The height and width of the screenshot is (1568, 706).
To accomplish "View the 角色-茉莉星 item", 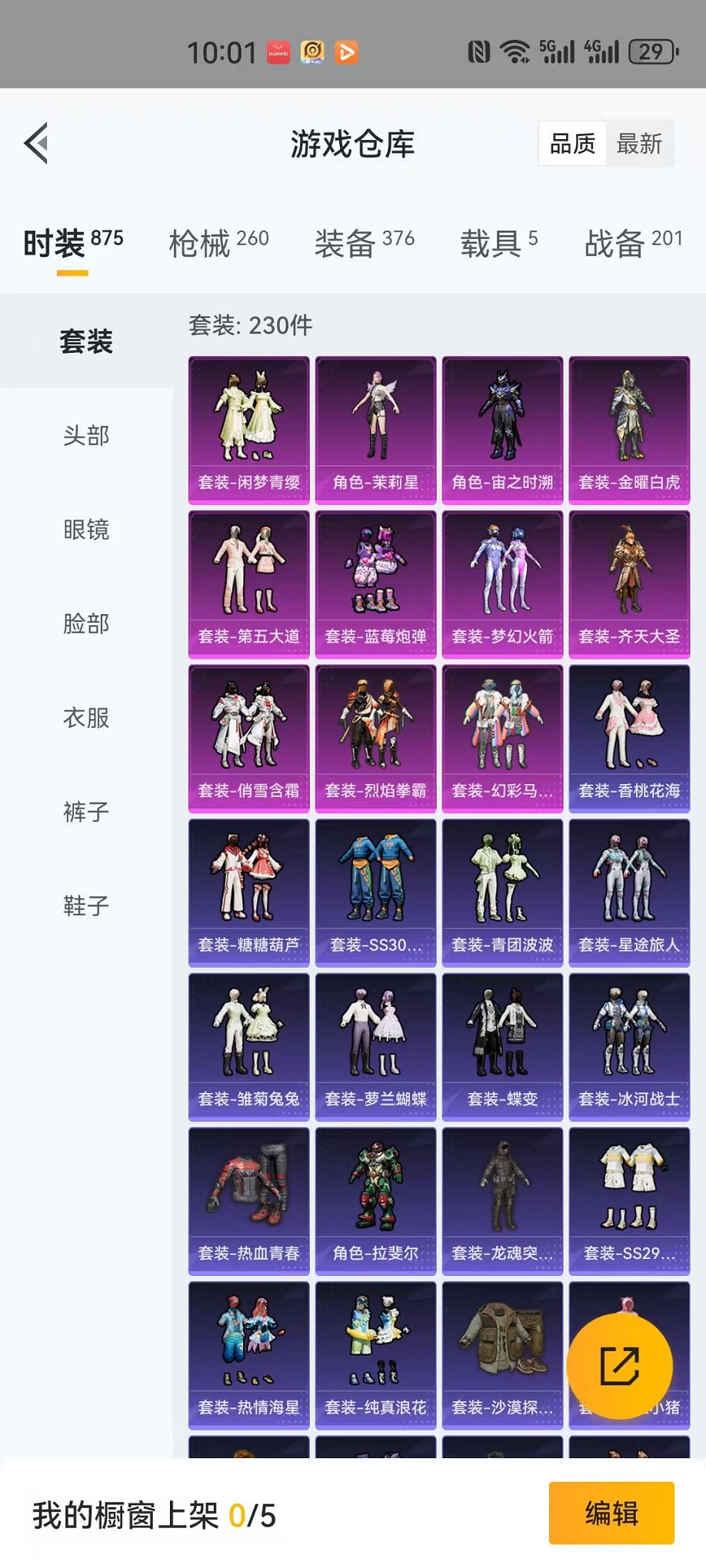I will (376, 430).
